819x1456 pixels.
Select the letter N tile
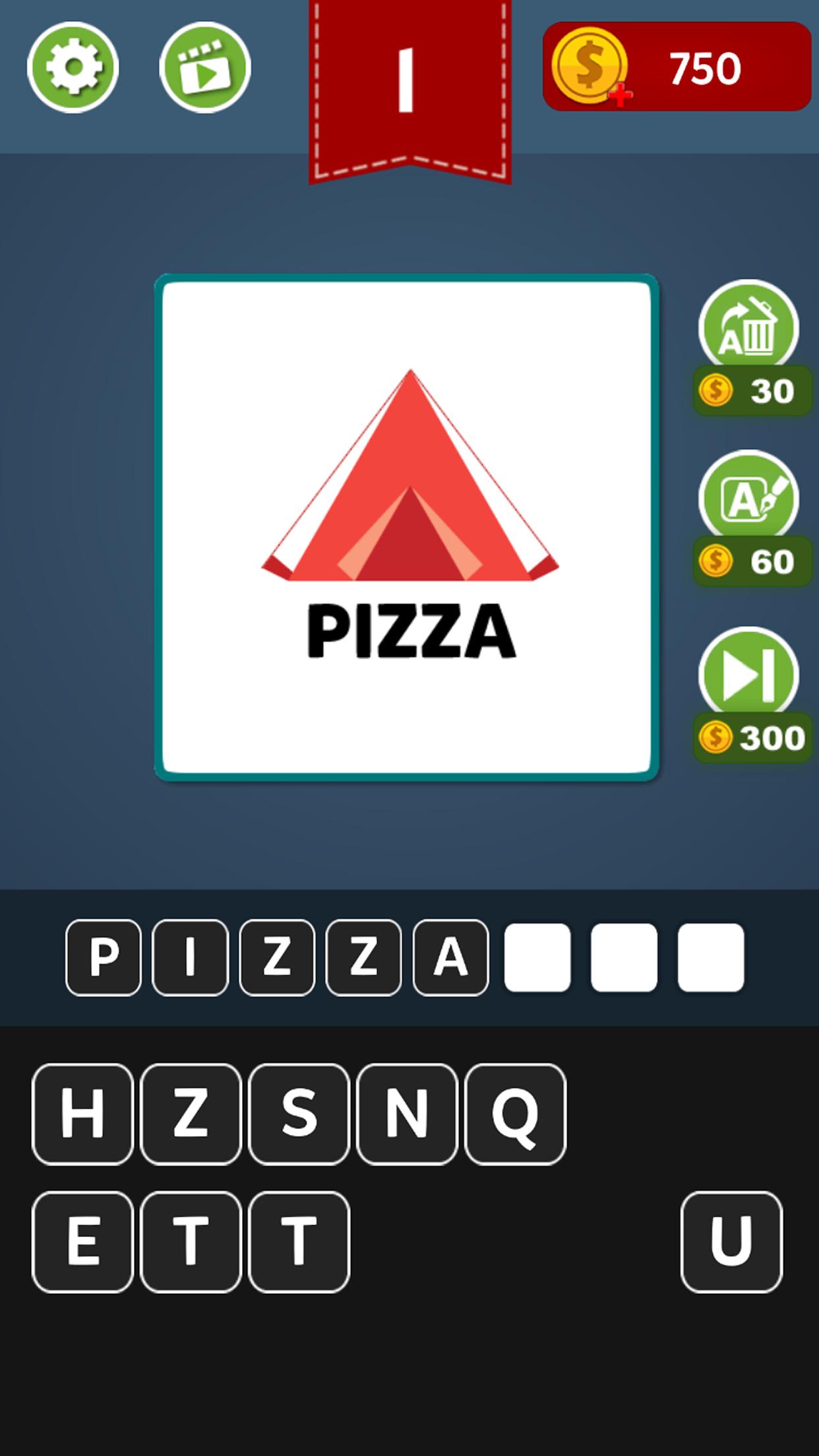(x=407, y=1114)
